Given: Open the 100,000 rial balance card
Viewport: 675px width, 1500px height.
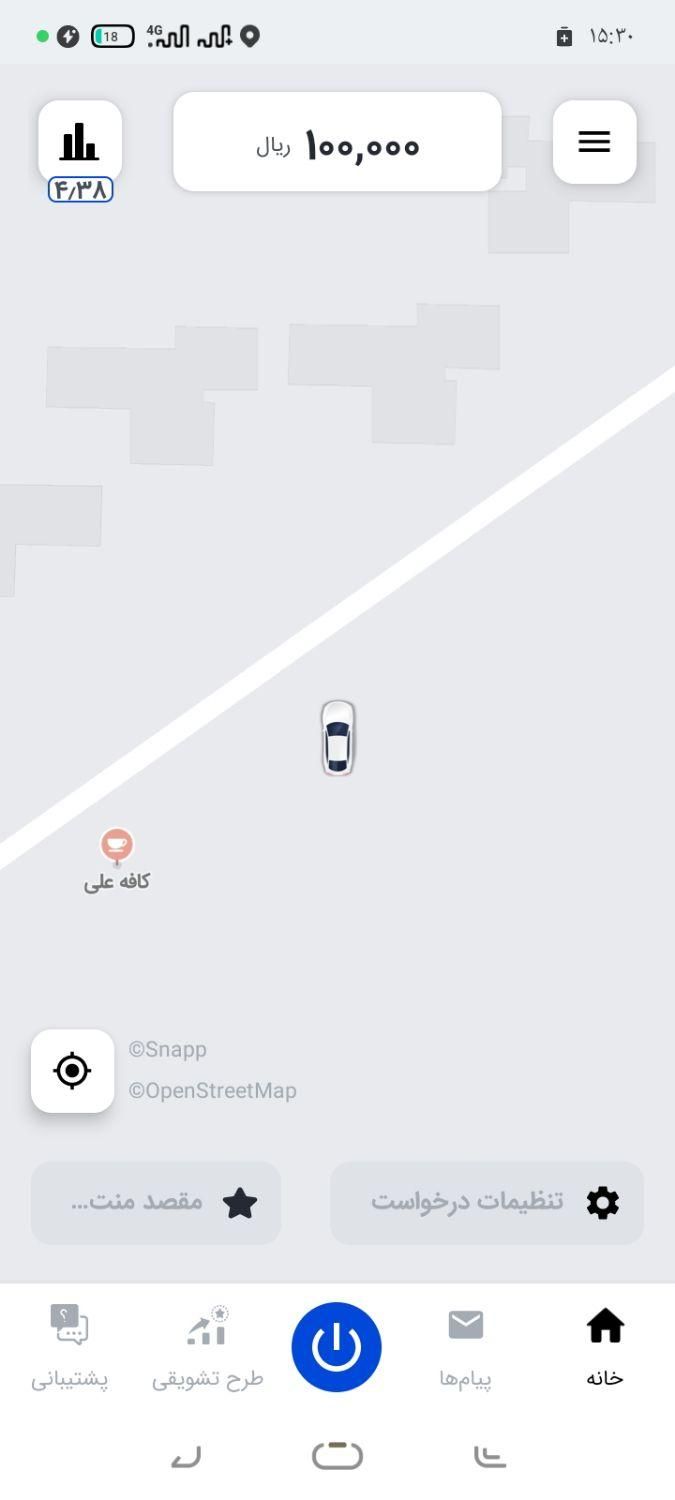Looking at the screenshot, I should [x=337, y=142].
